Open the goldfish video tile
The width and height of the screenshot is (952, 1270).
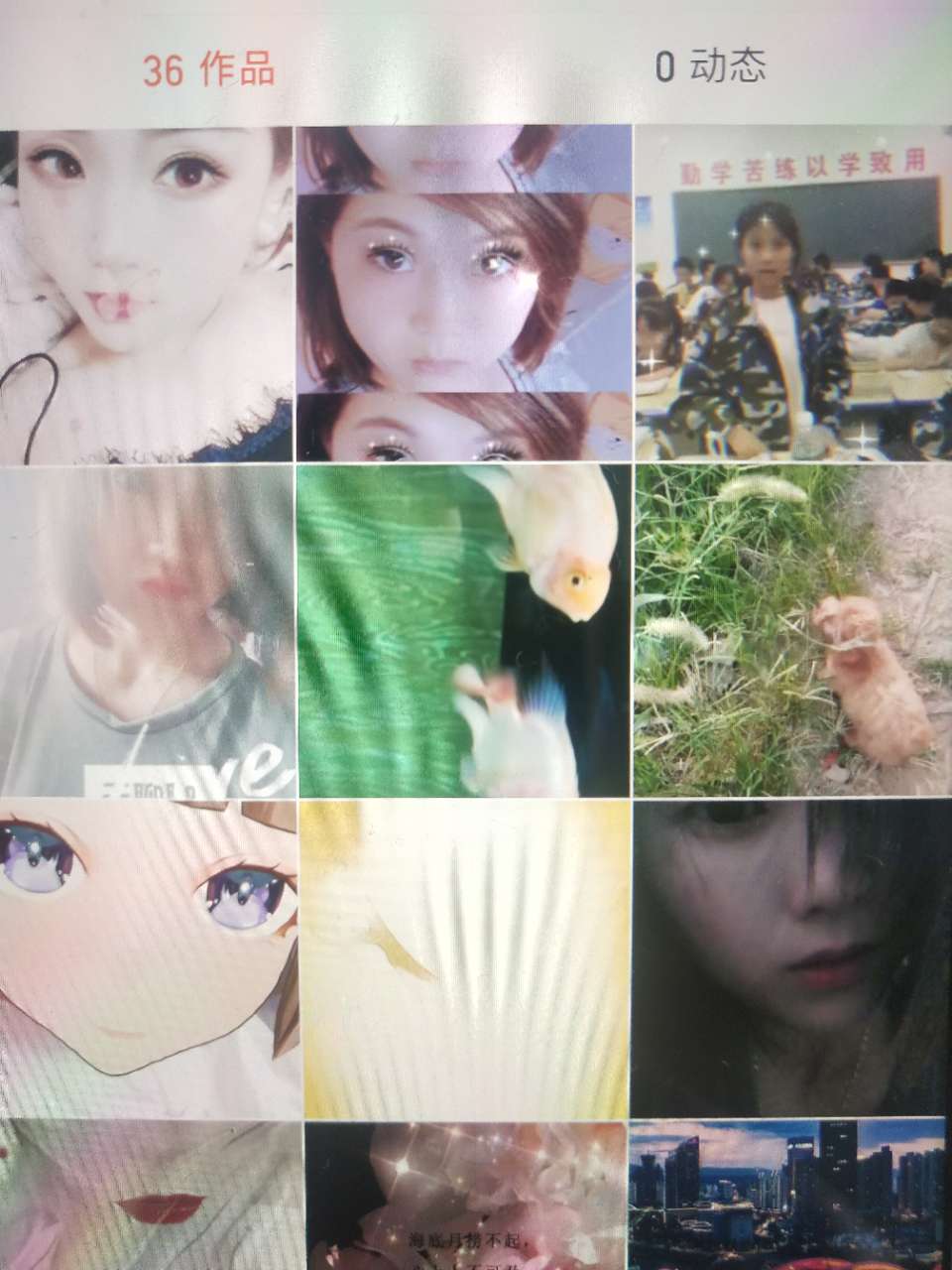[463, 631]
